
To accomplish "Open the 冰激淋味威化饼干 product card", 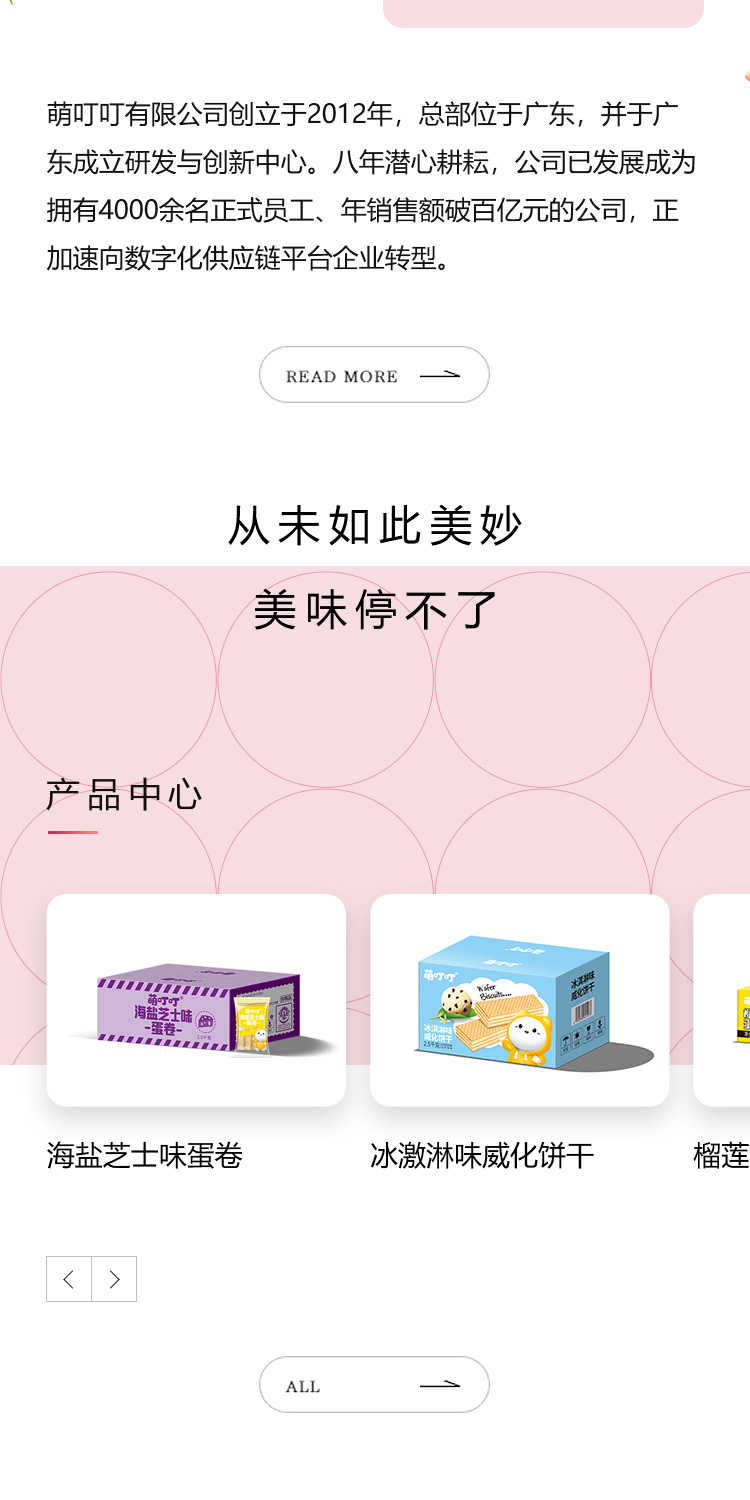I will coord(519,1000).
